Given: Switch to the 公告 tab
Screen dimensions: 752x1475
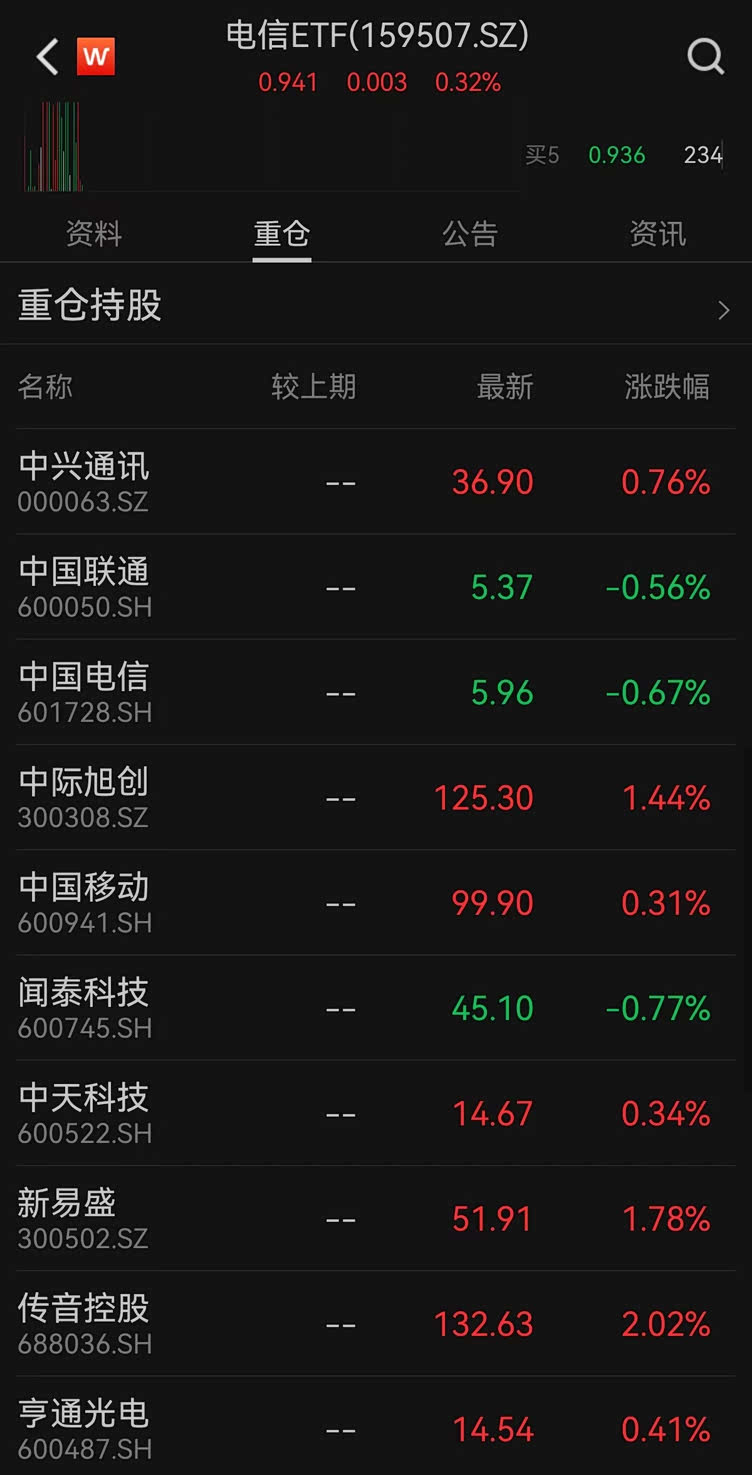Looking at the screenshot, I should (x=469, y=233).
